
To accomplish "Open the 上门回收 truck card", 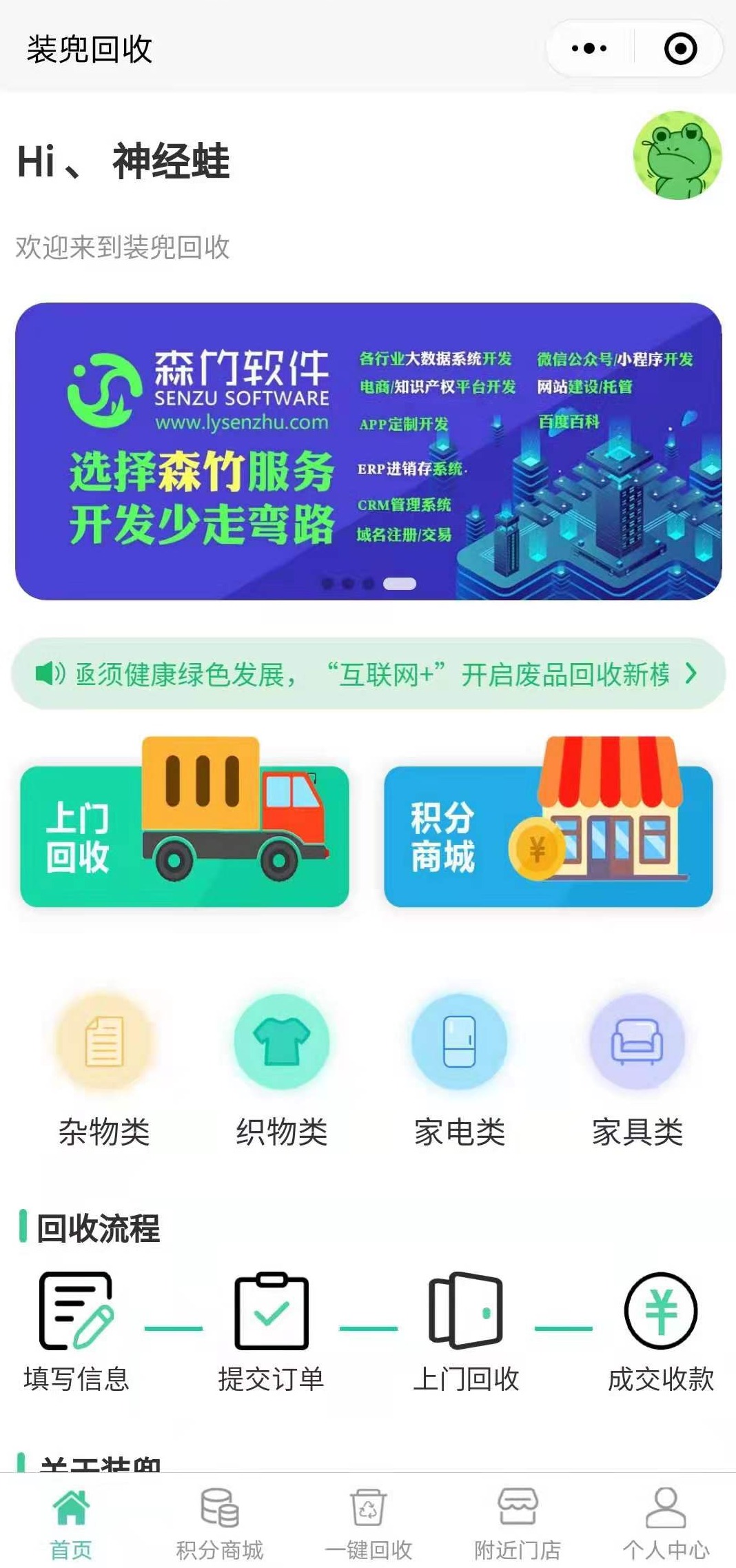I will pyautogui.click(x=184, y=835).
